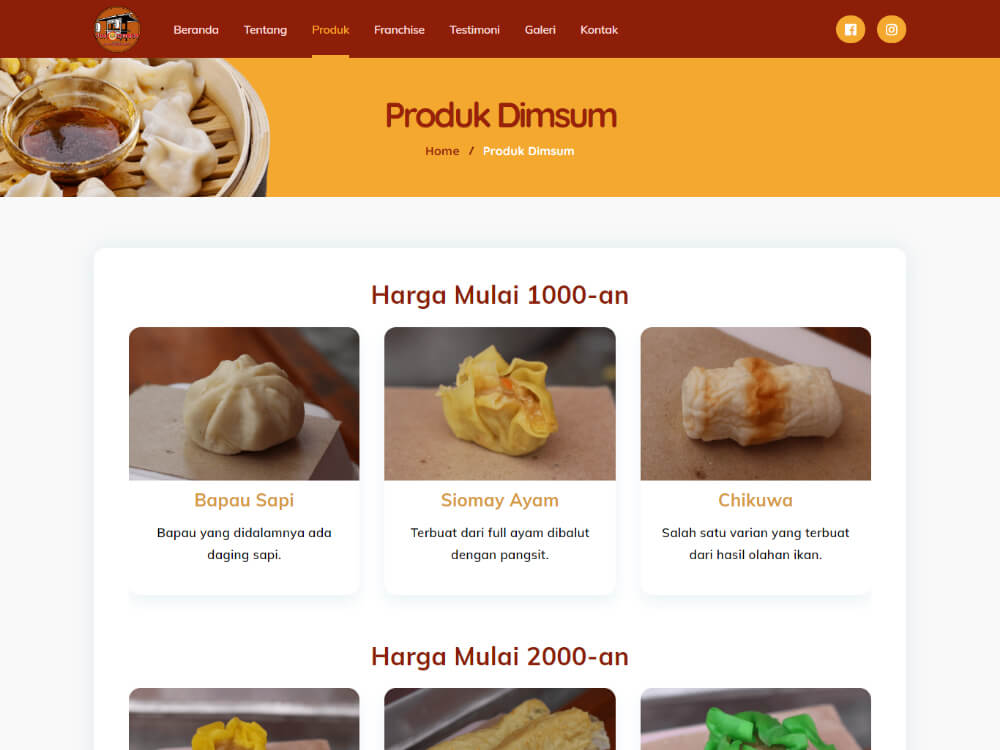Screen dimensions: 1000x750
Task: Open the Instagram profile icon
Action: pos(891,29)
